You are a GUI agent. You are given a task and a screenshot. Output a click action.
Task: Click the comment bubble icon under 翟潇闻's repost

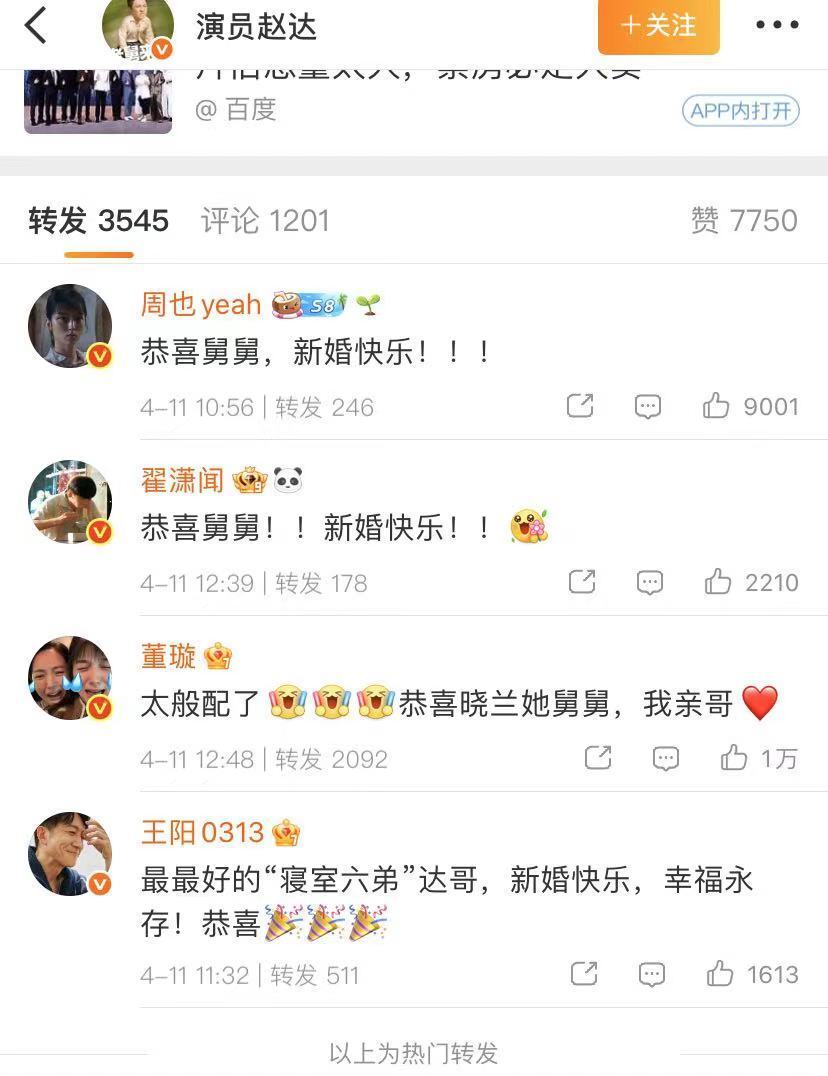(x=649, y=582)
